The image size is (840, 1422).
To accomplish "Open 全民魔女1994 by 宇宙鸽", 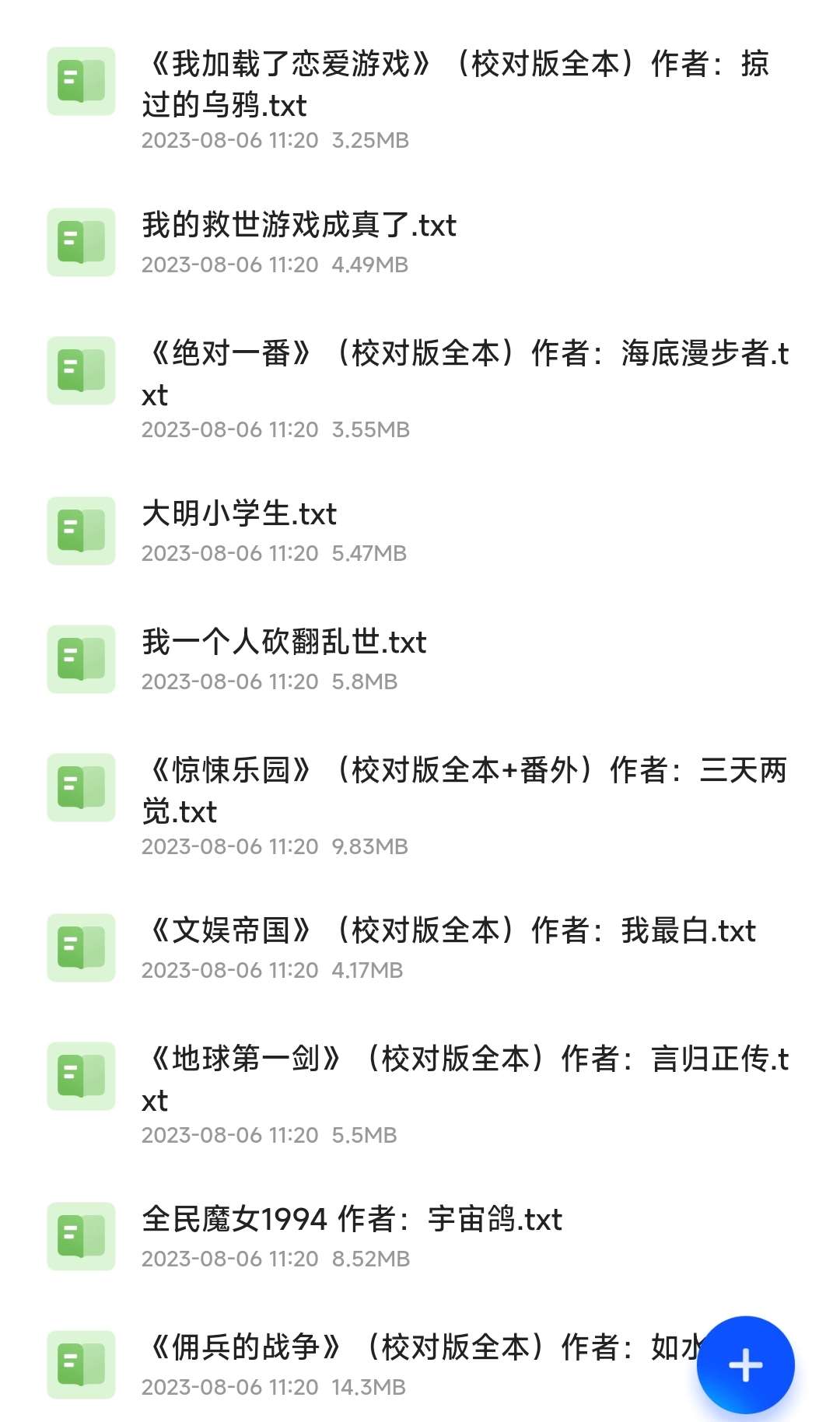I will pos(352,1221).
